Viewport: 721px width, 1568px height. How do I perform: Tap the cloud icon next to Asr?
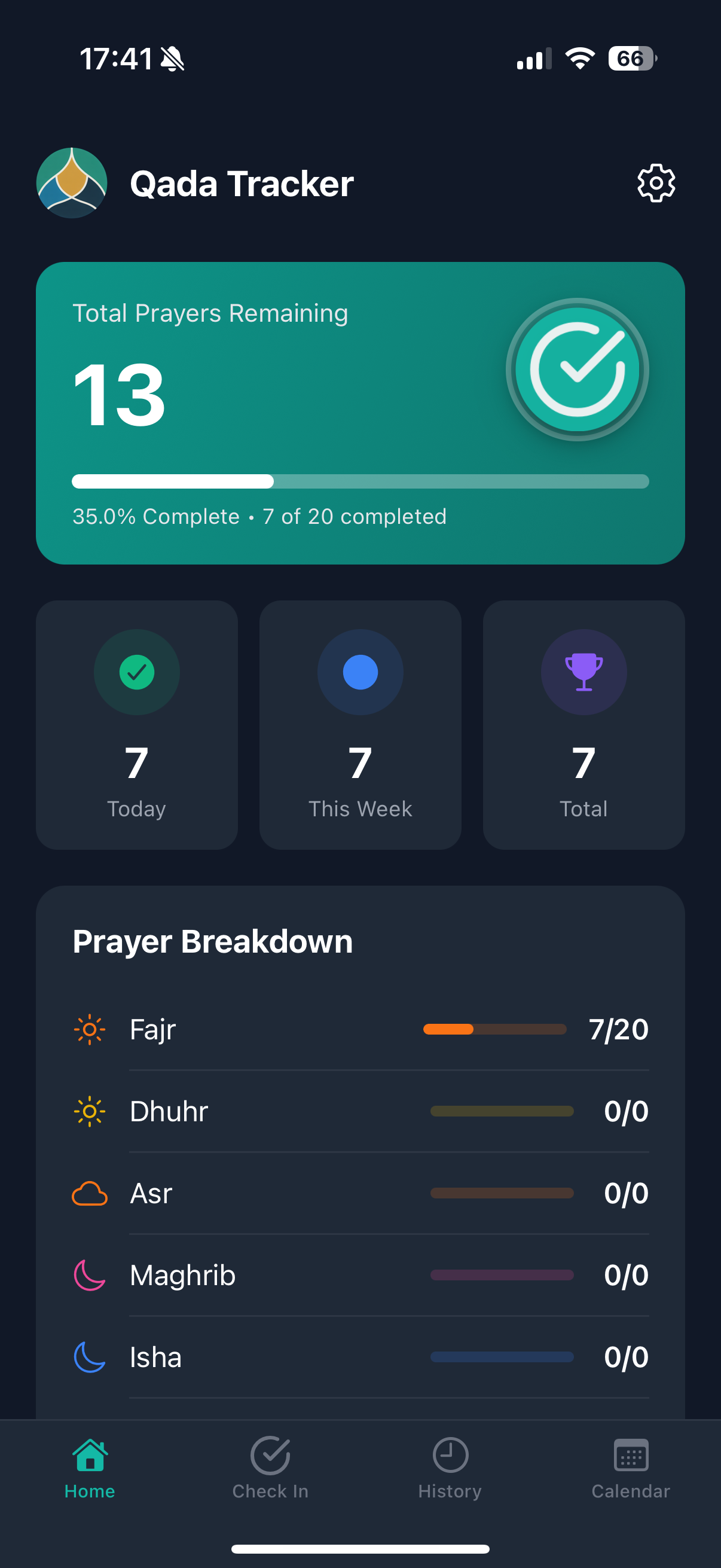(90, 1192)
